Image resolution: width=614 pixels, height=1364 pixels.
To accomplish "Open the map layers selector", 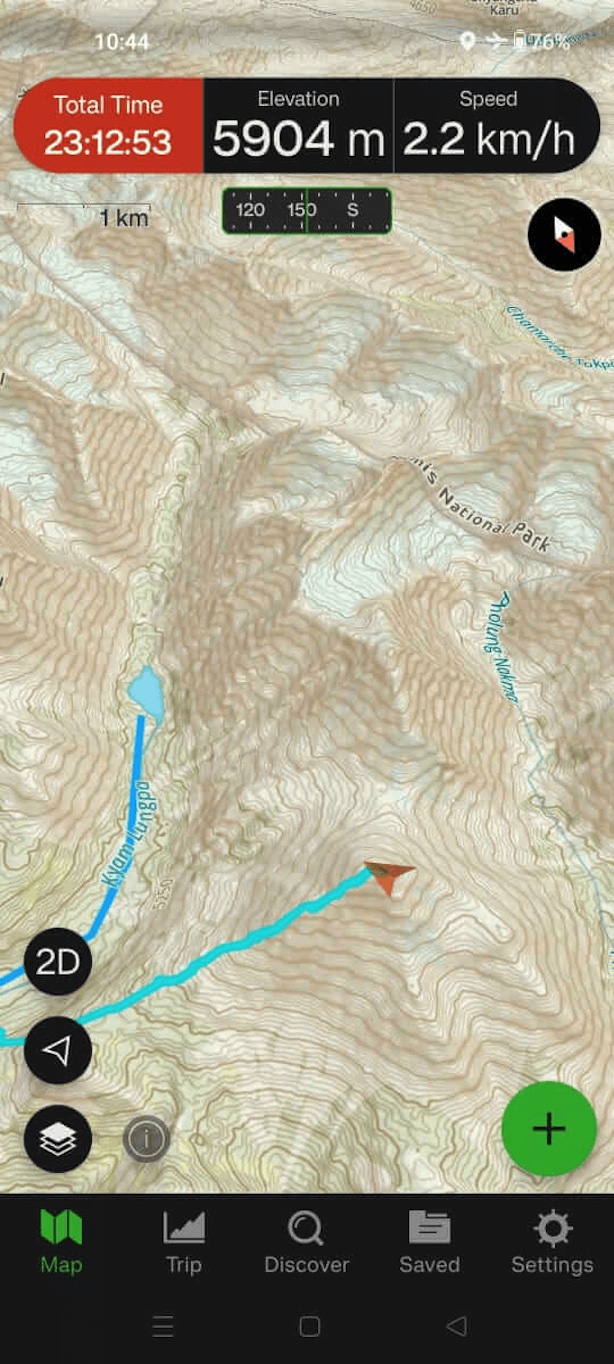I will 58,1138.
